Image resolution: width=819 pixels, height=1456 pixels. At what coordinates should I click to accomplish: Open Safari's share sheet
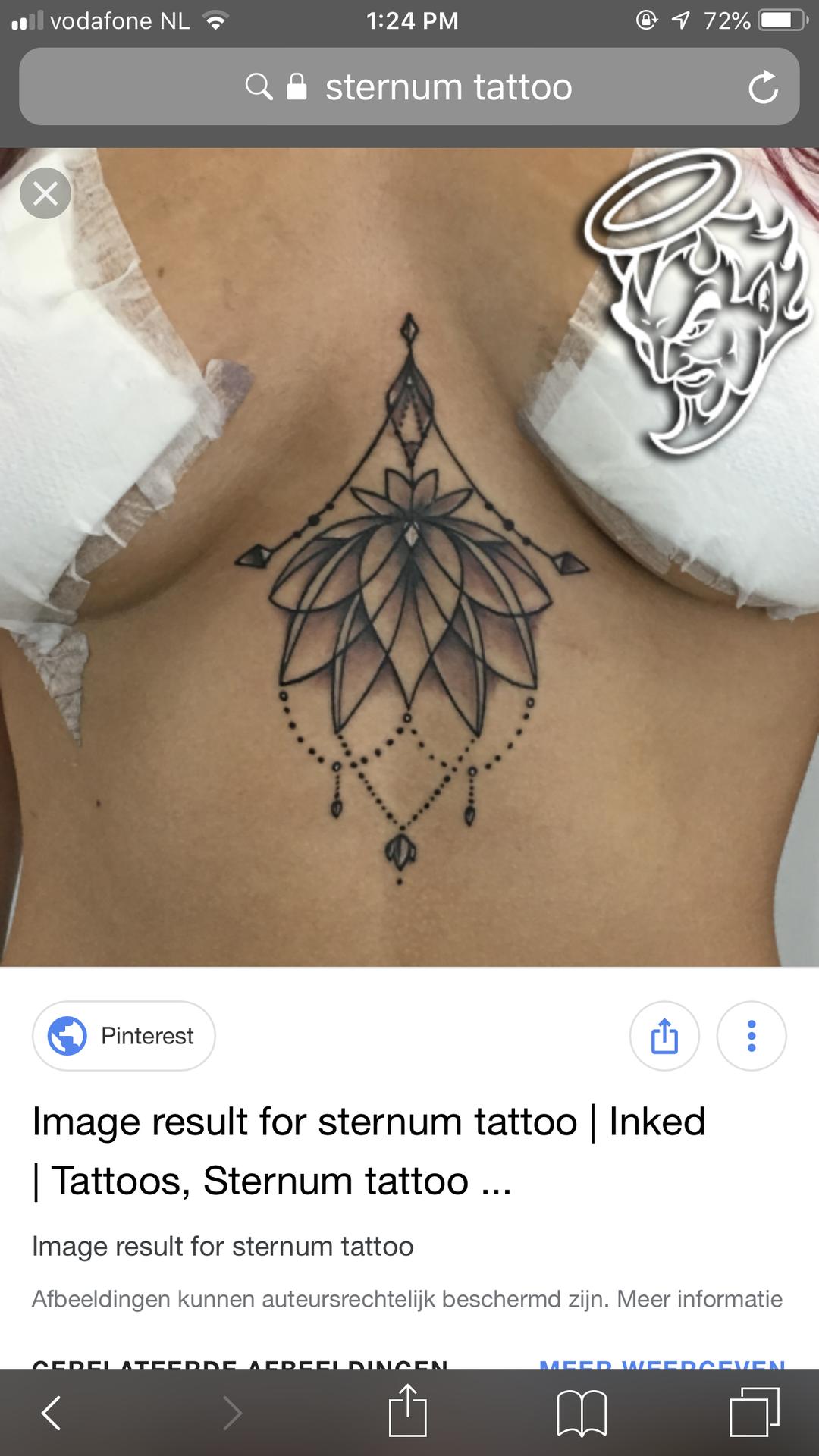[x=408, y=1410]
